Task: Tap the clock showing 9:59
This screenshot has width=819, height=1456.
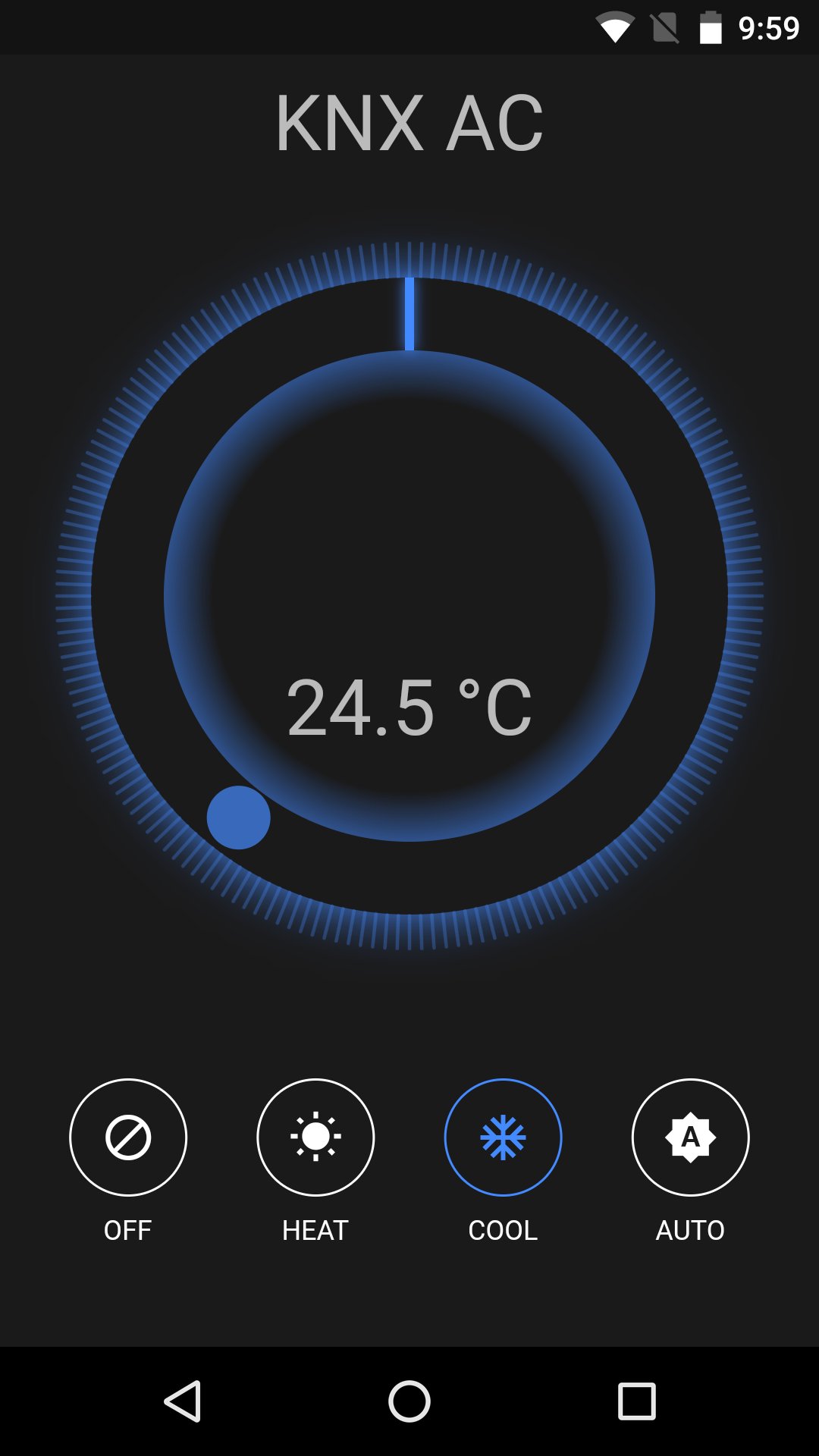Action: 767,25
